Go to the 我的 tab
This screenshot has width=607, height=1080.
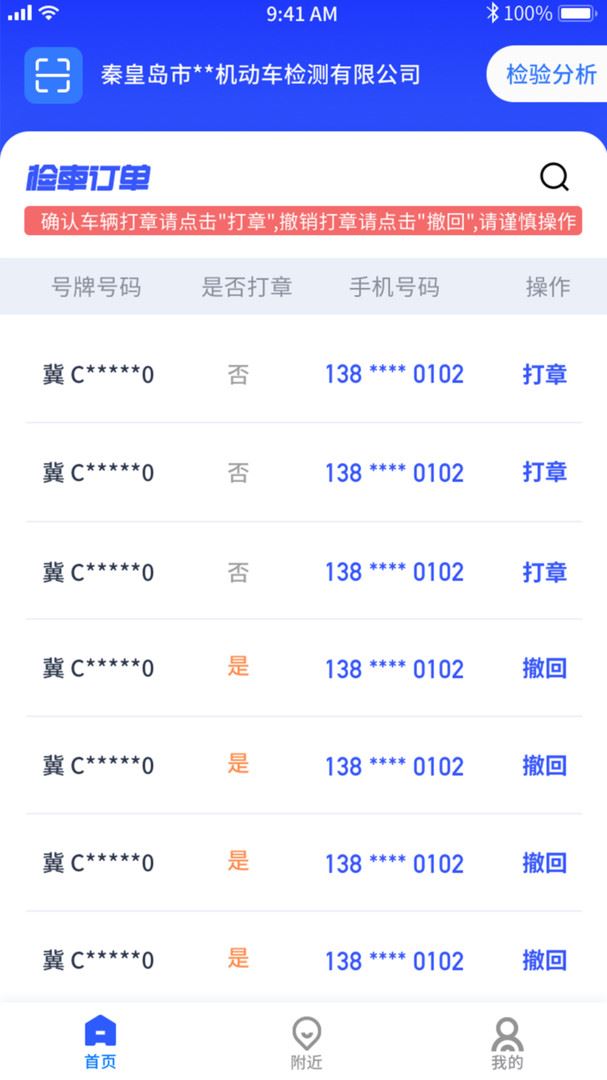click(507, 1042)
